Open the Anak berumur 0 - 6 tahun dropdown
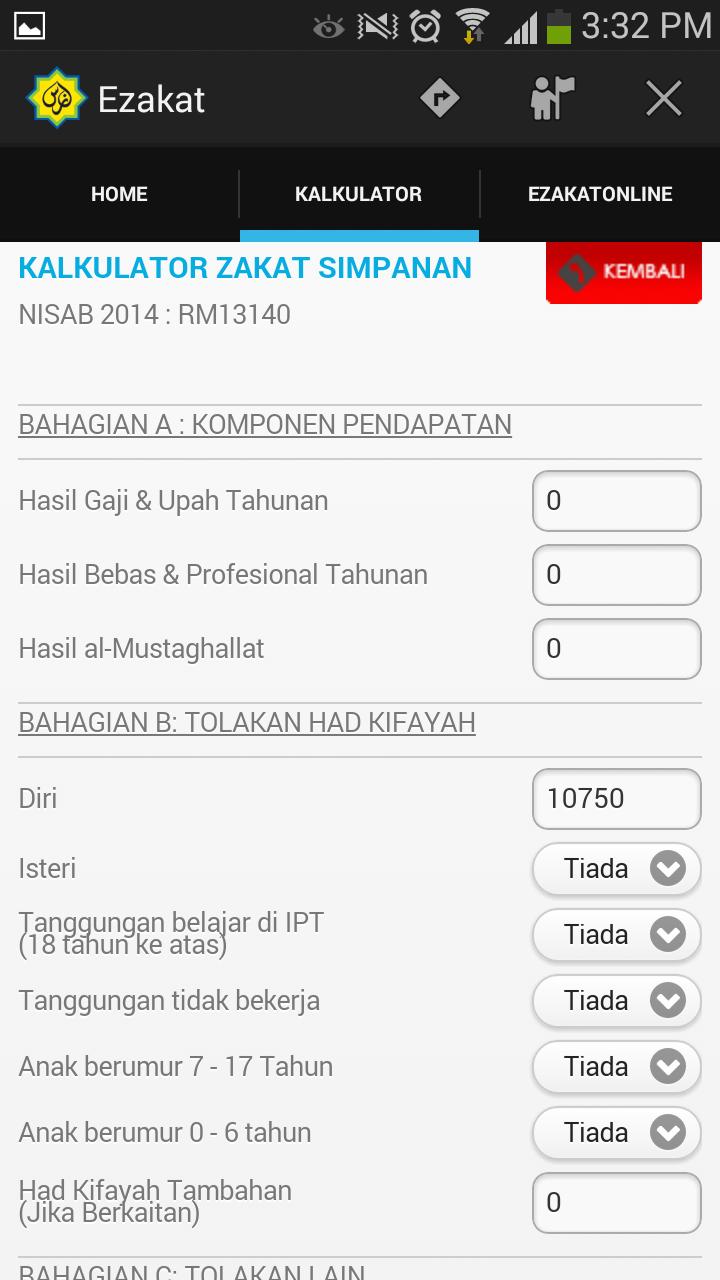The height and width of the screenshot is (1280, 720). coord(616,1132)
